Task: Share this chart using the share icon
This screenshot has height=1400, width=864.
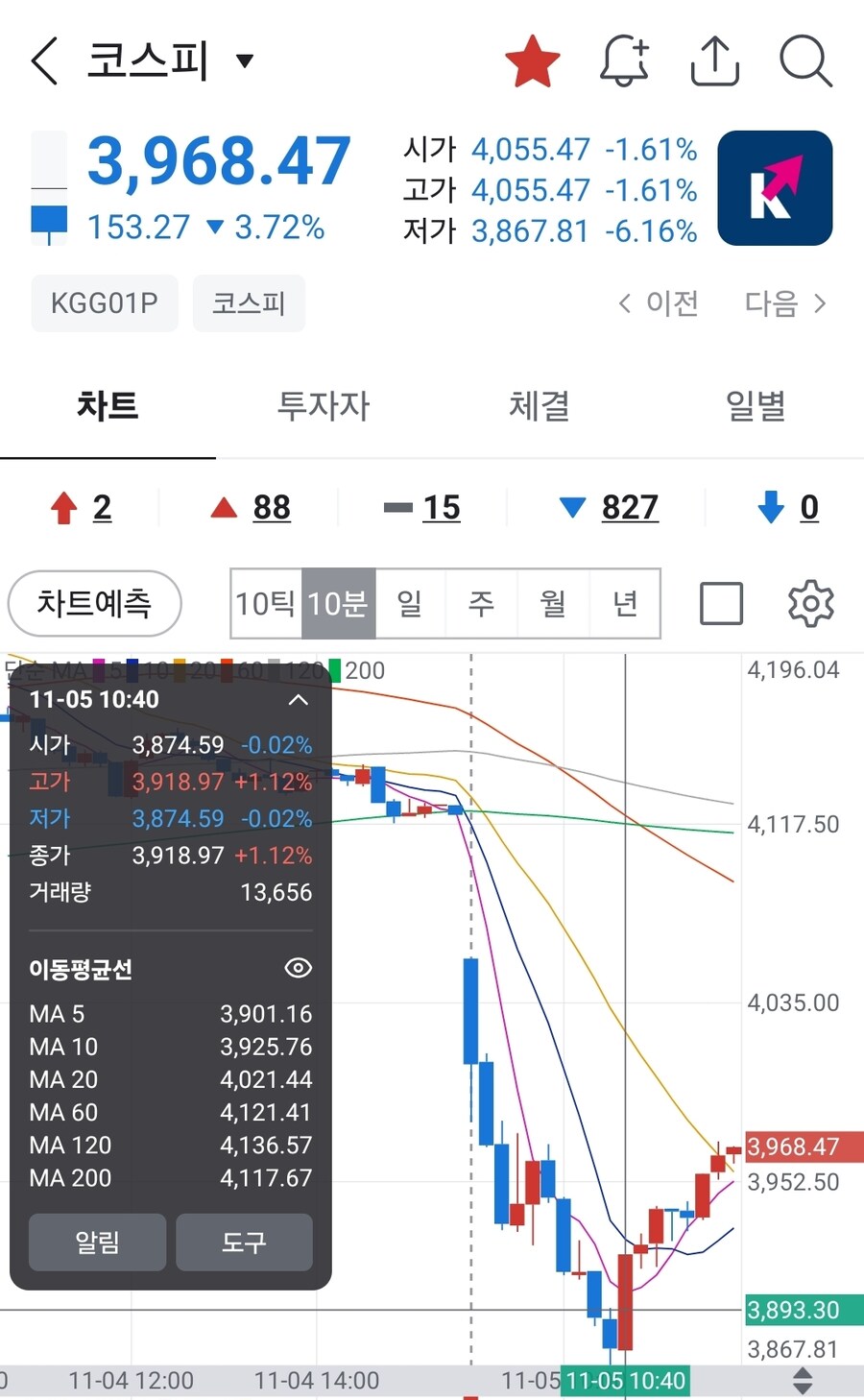Action: [x=714, y=60]
